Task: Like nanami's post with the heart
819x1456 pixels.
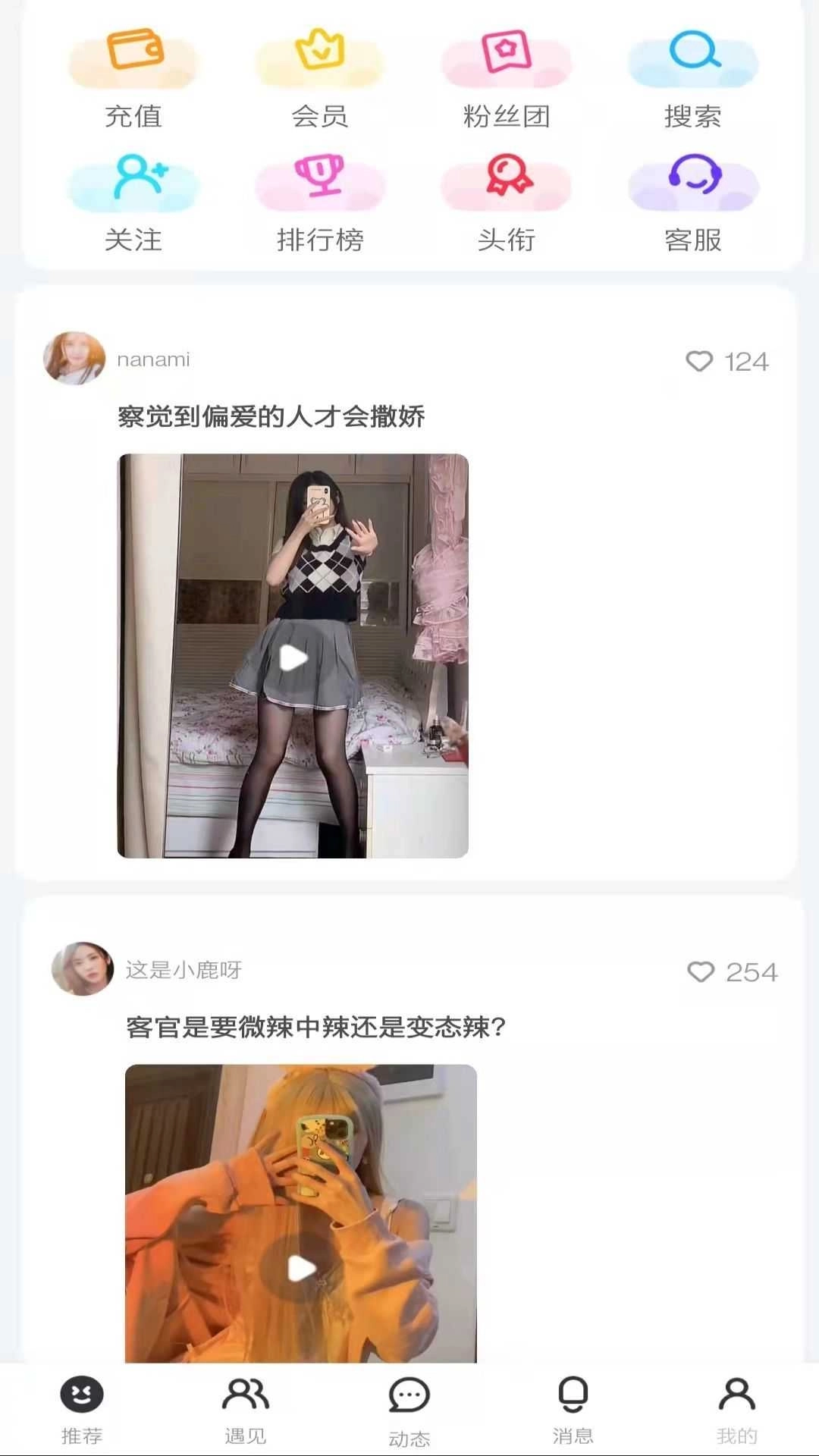Action: coord(701,361)
